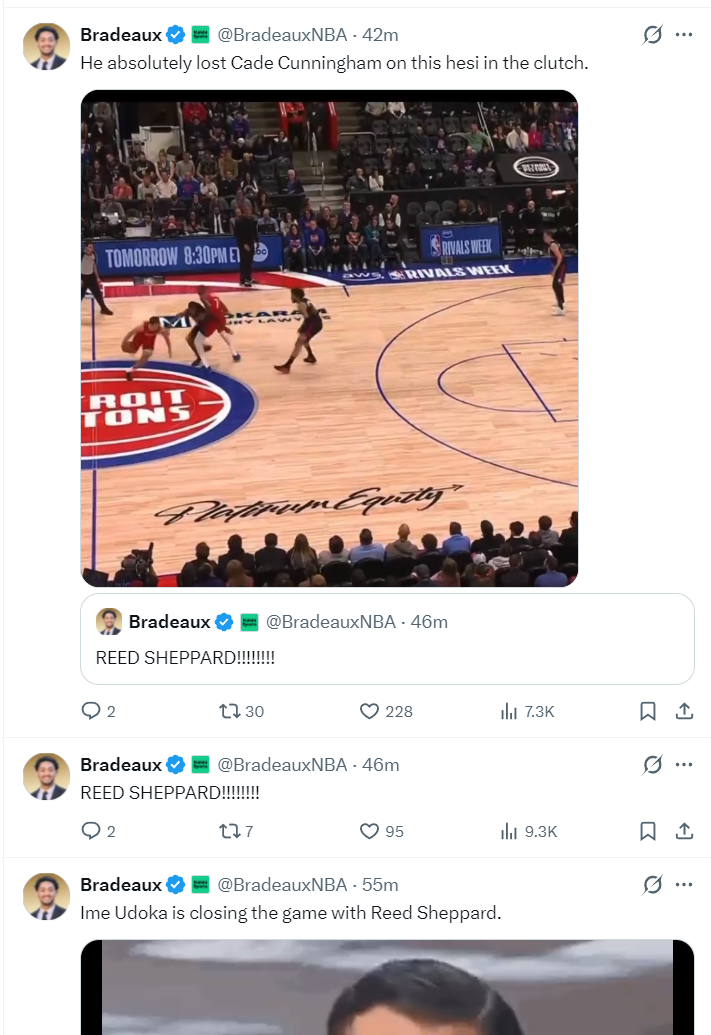View analytics of the hesi post

pos(509,711)
